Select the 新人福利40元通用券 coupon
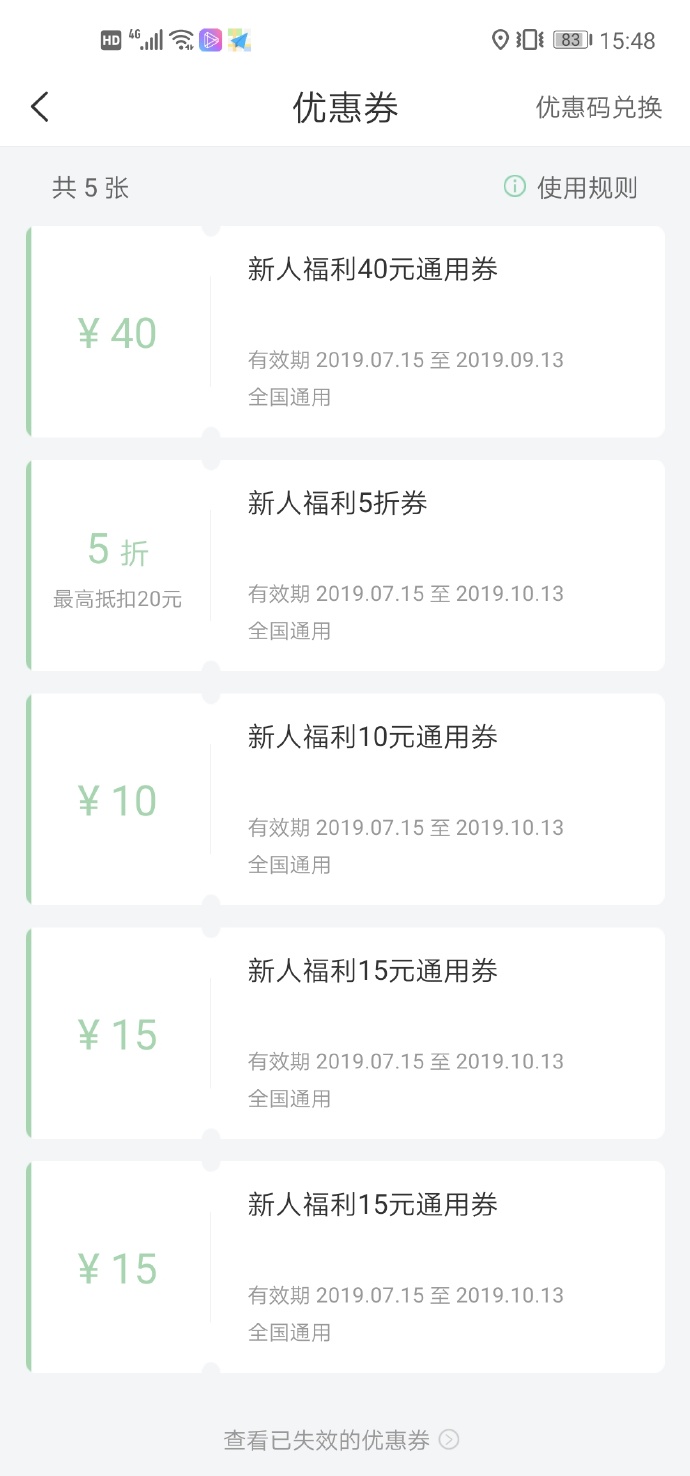690x1476 pixels. [x=346, y=332]
